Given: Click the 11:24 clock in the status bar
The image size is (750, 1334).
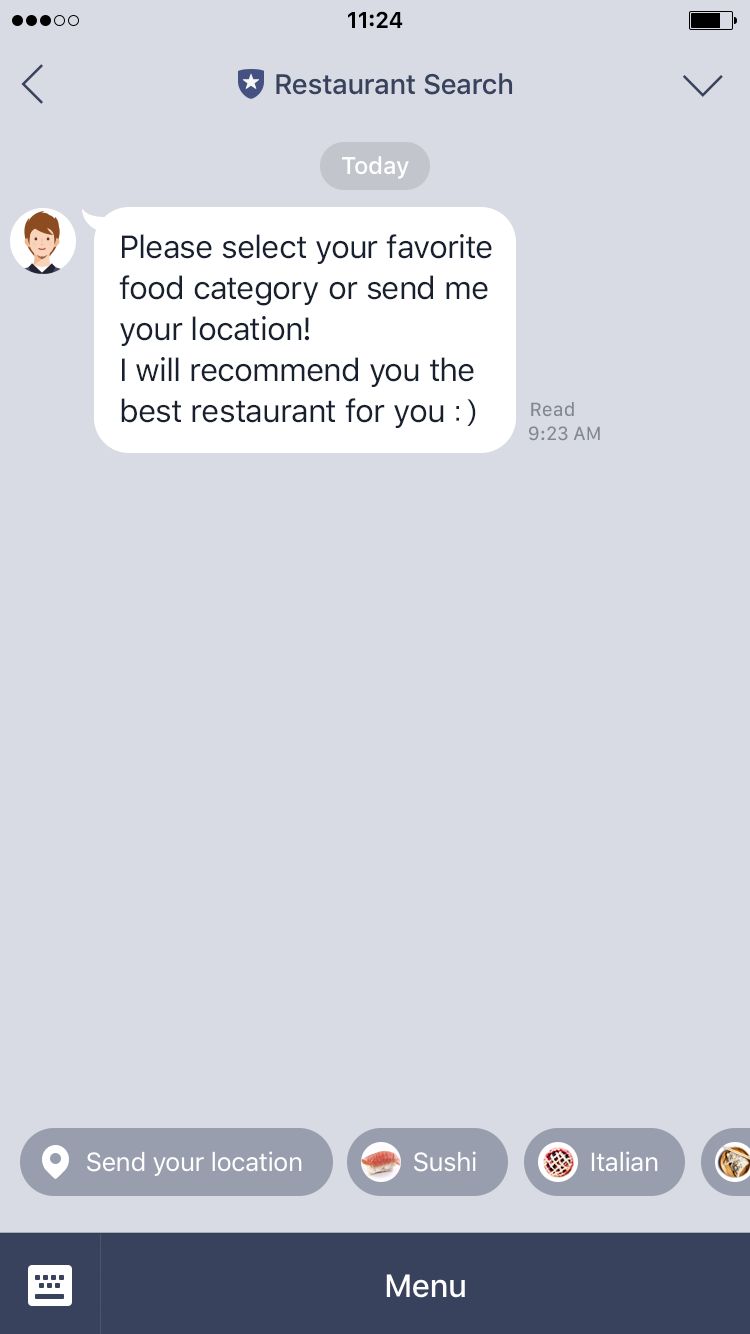Looking at the screenshot, I should (x=375, y=19).
